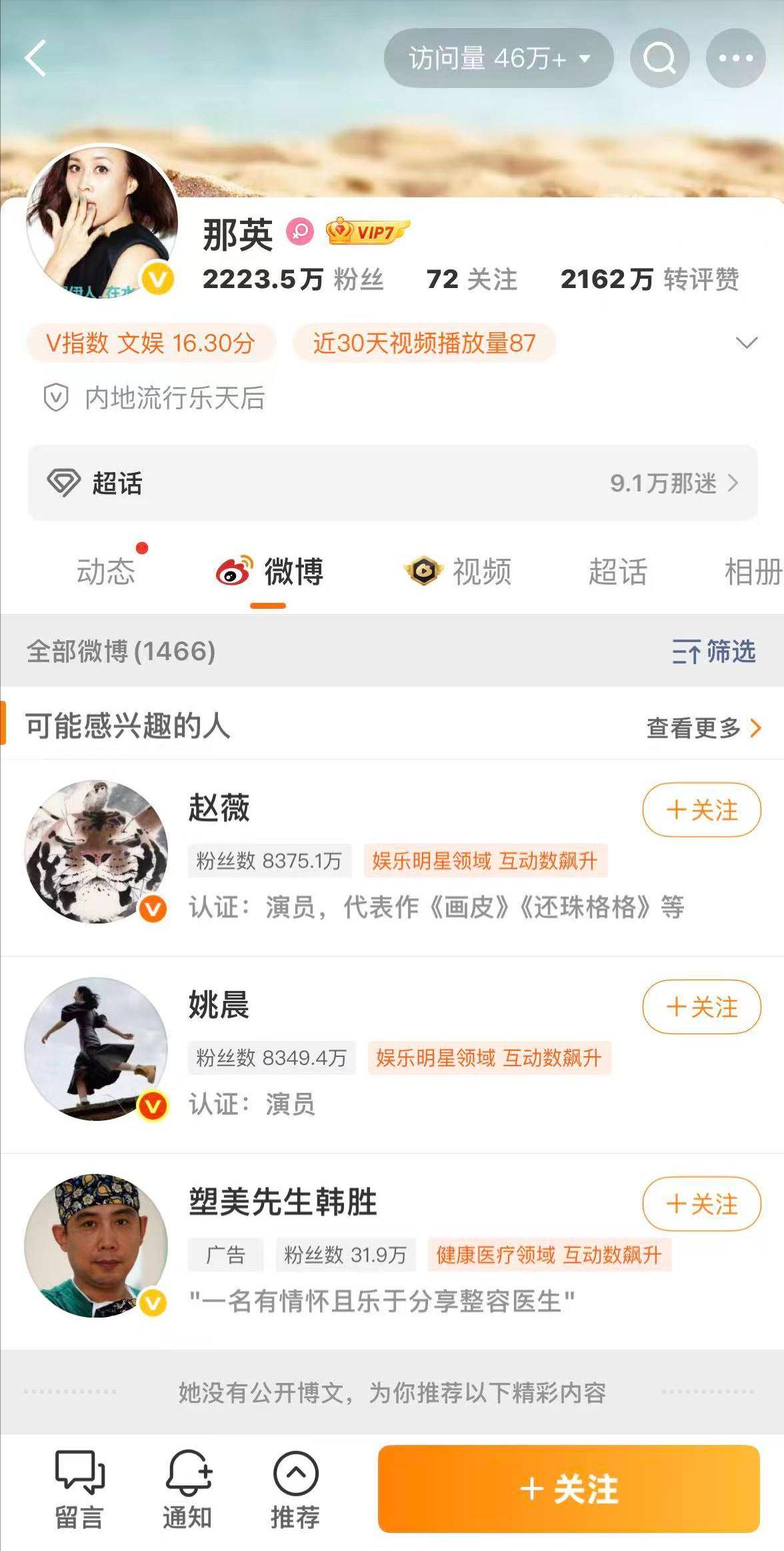Go back using the top-left arrow
The height and width of the screenshot is (1551, 784).
tap(35, 59)
